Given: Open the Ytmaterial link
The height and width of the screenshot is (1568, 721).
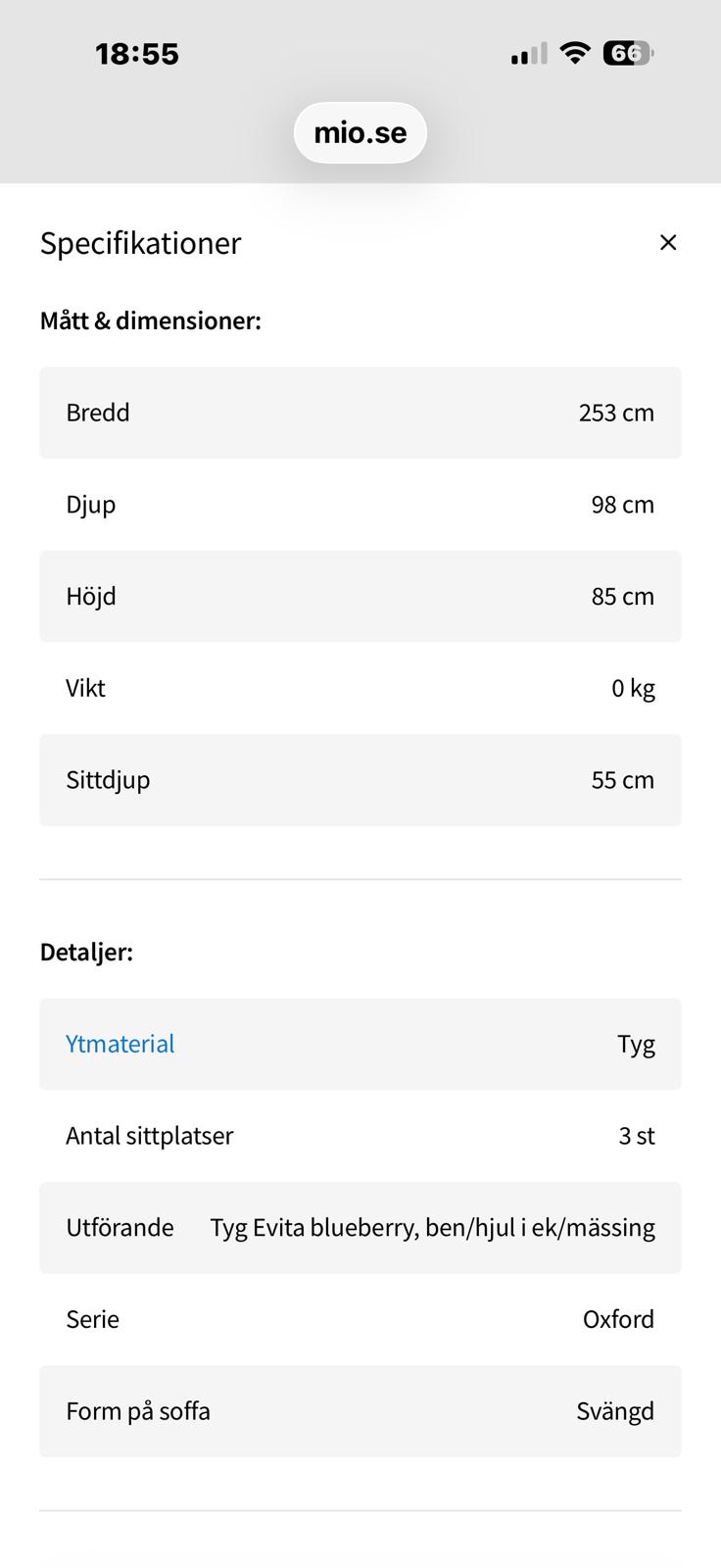Looking at the screenshot, I should [120, 1044].
